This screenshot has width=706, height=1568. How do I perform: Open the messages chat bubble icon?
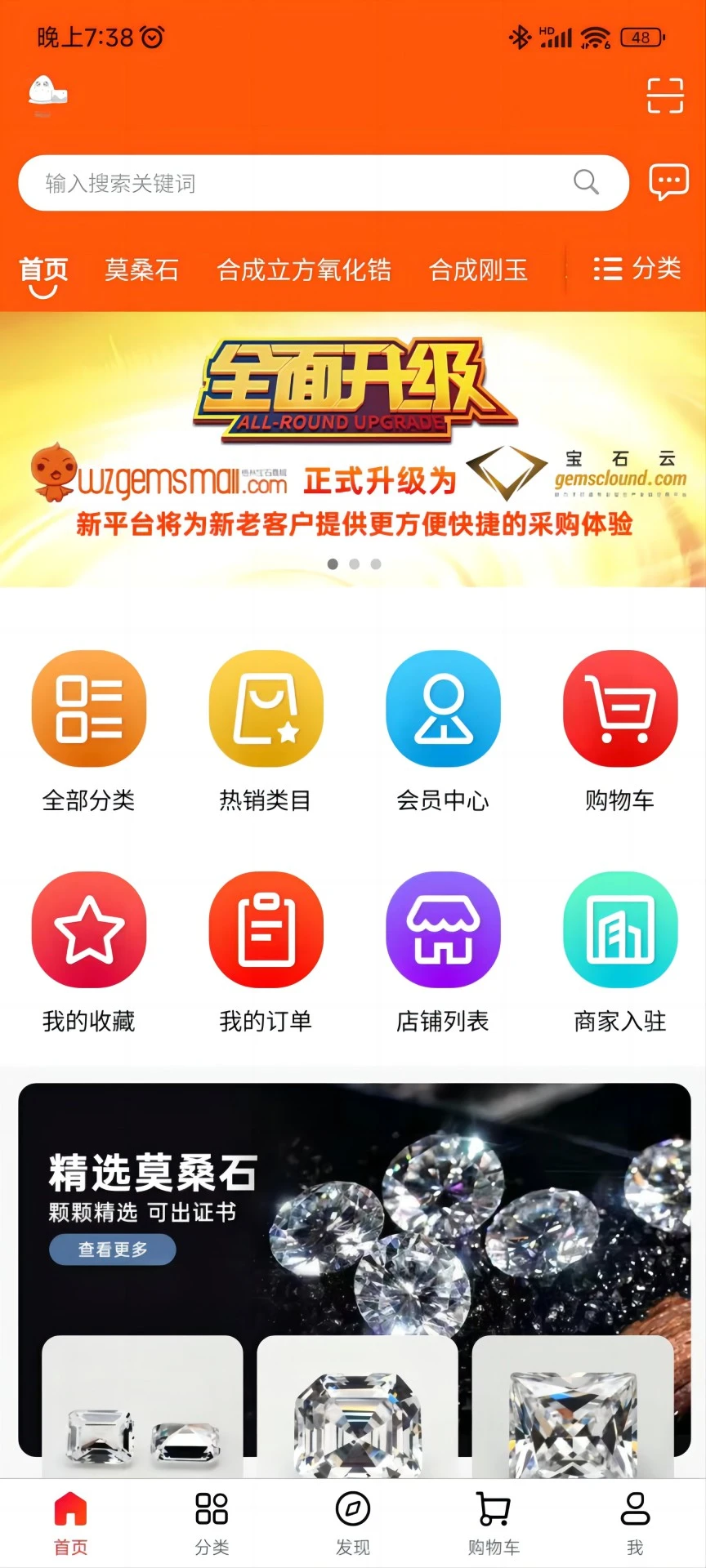[668, 182]
